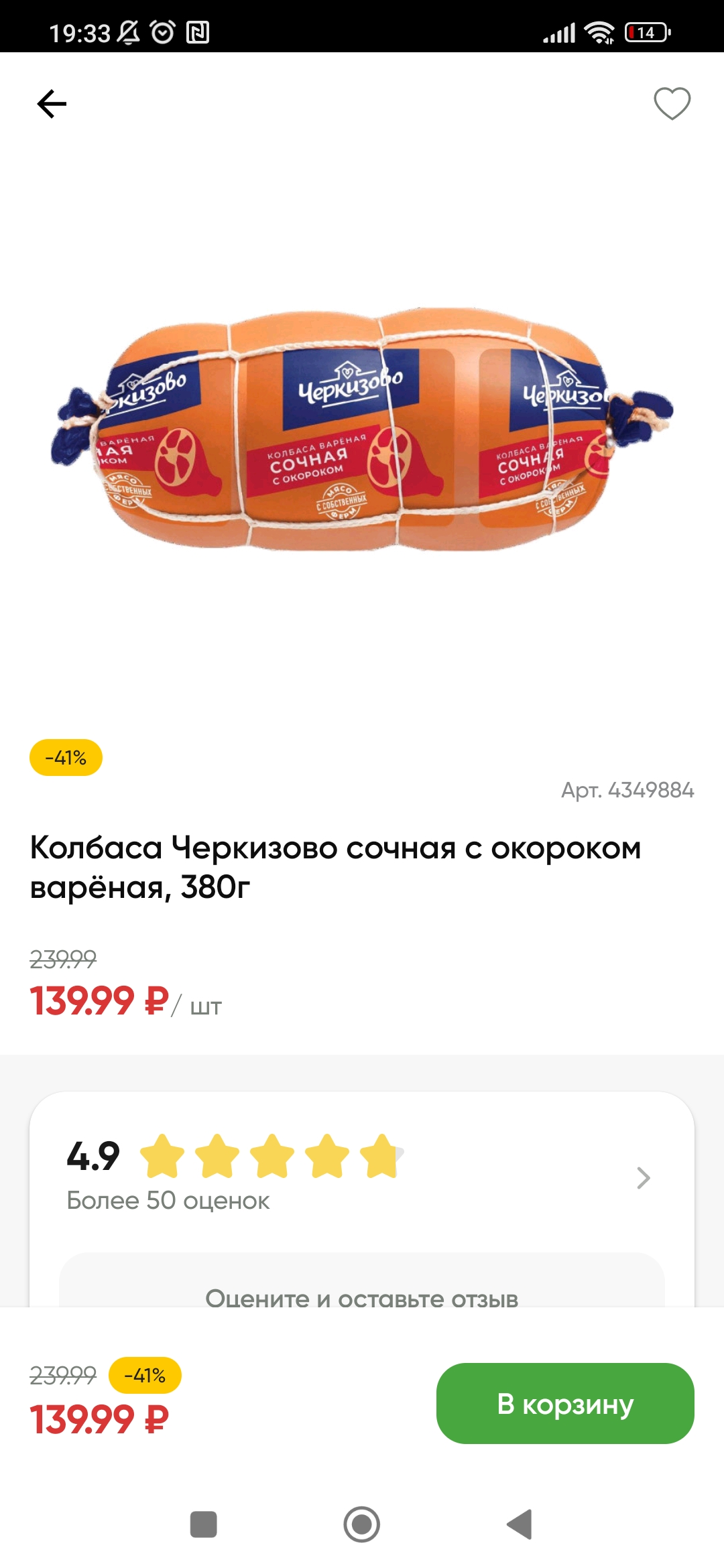The image size is (724, 1568).
Task: Go back using the top-left arrow
Action: tap(52, 104)
